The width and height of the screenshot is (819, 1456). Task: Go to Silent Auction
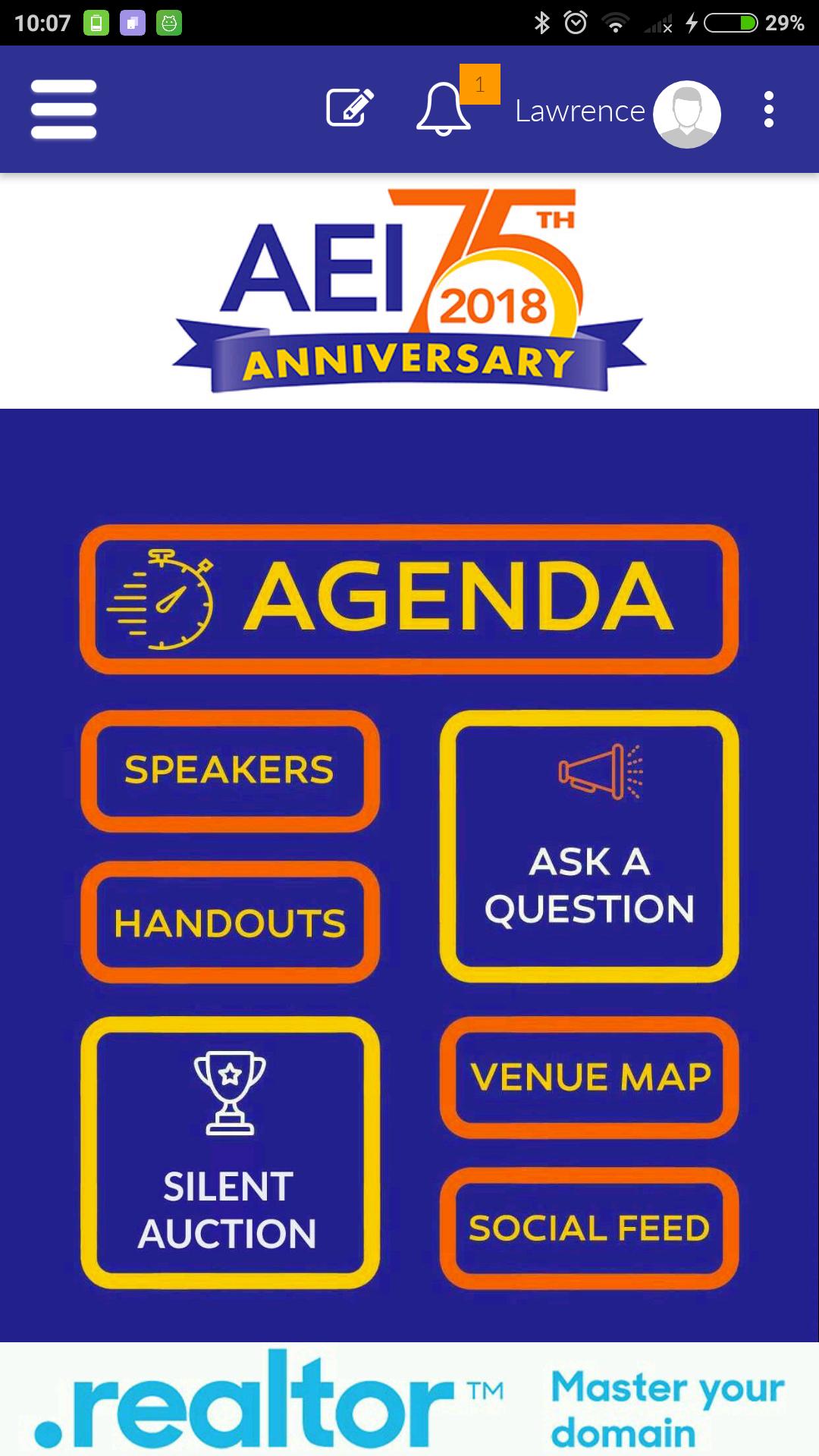click(230, 1153)
